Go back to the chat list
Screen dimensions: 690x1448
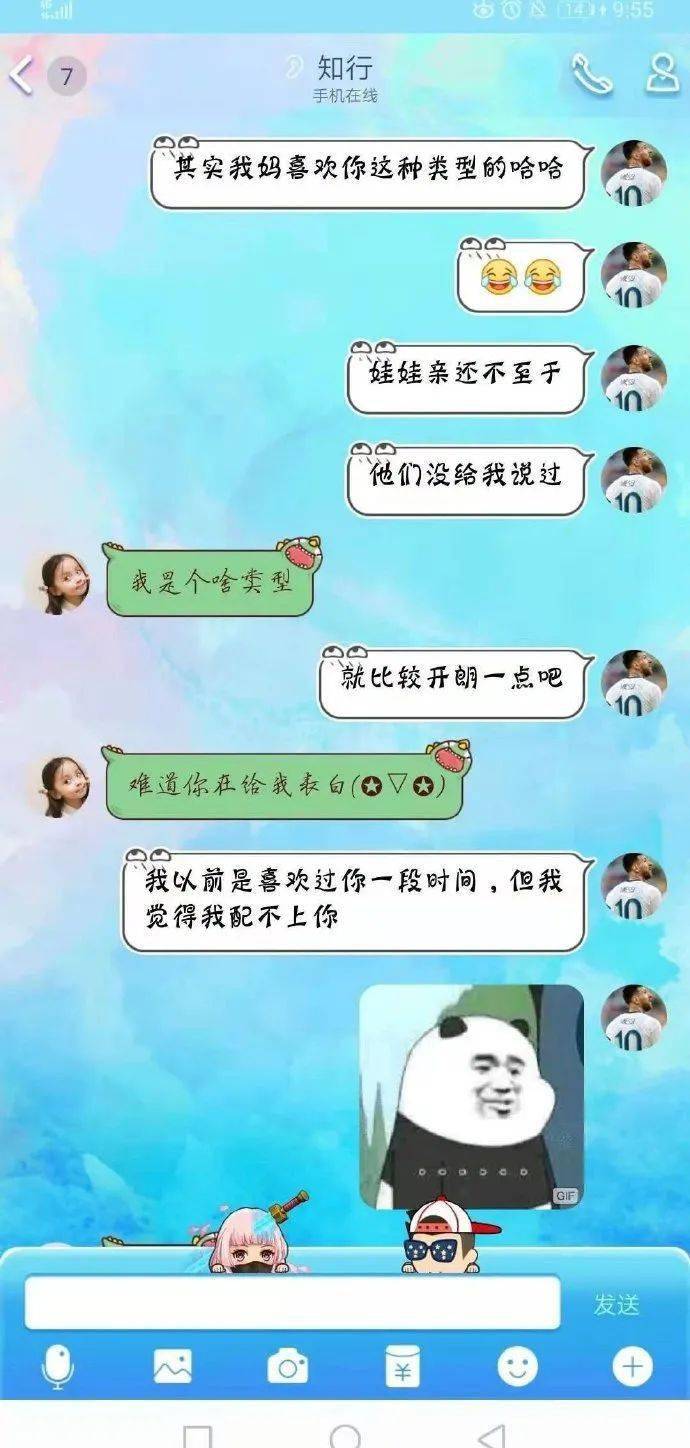22,75
